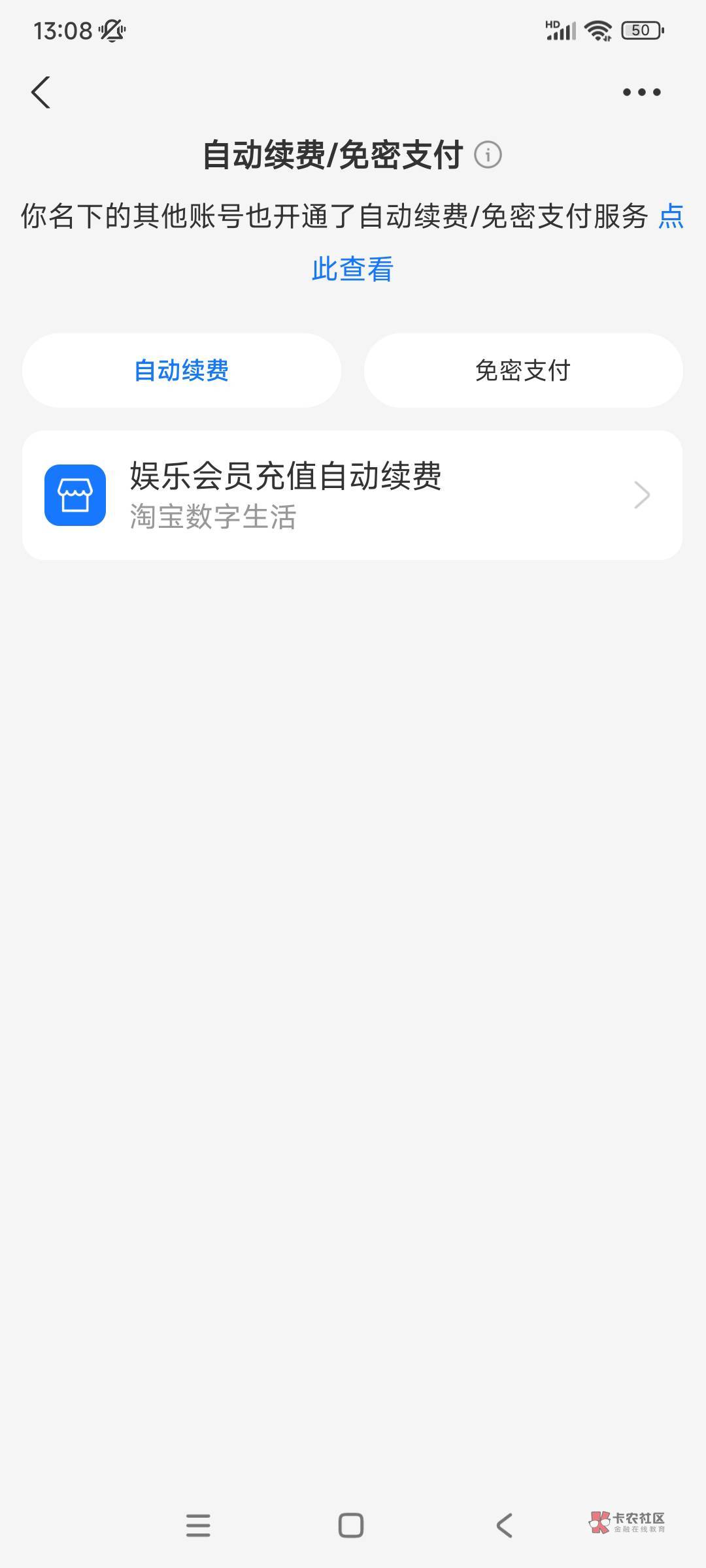
Task: Open 娱乐会员充值自动续费 subscription details
Action: (x=352, y=495)
